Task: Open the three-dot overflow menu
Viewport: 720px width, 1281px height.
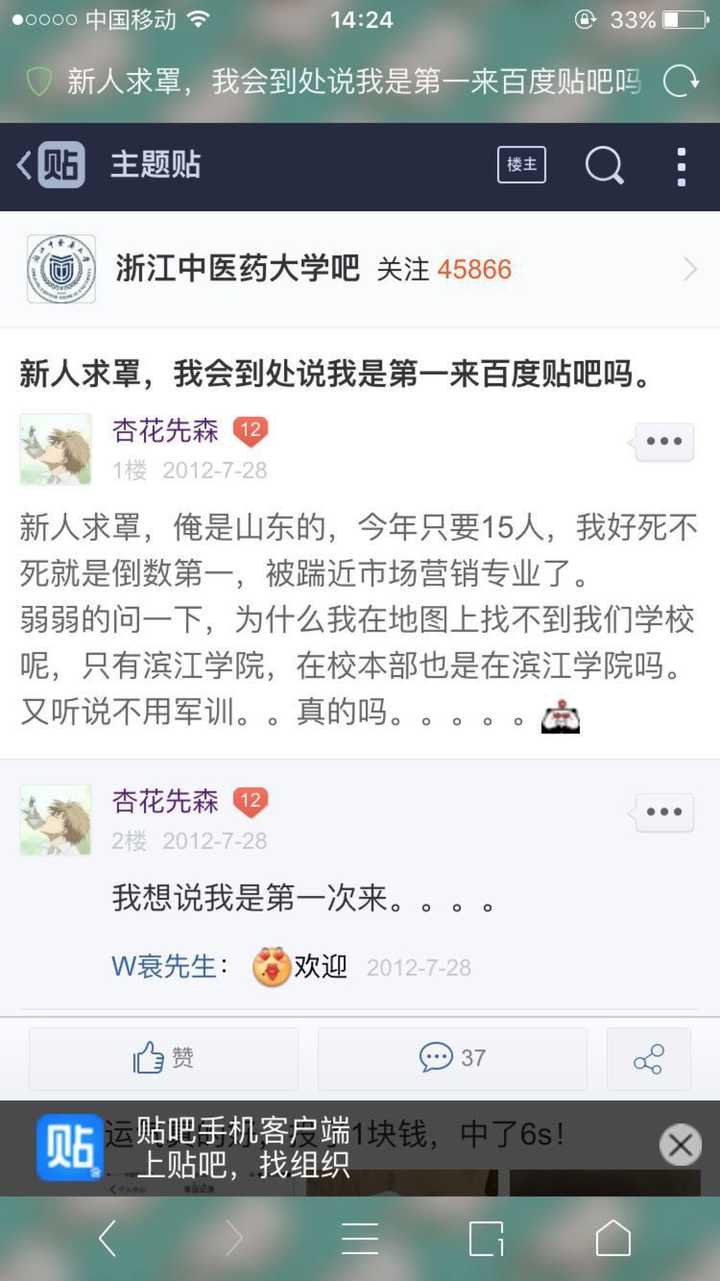Action: point(681,166)
